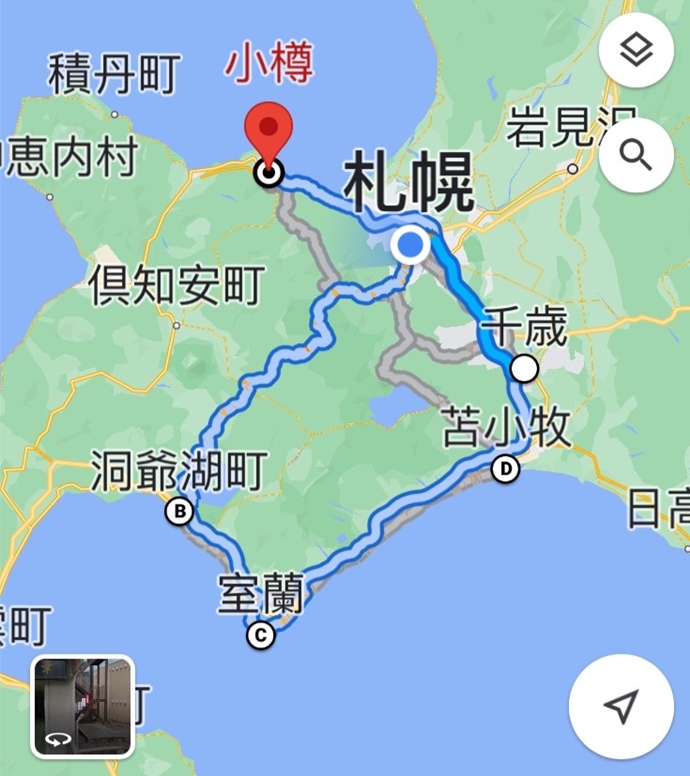Search along the route

tap(636, 155)
